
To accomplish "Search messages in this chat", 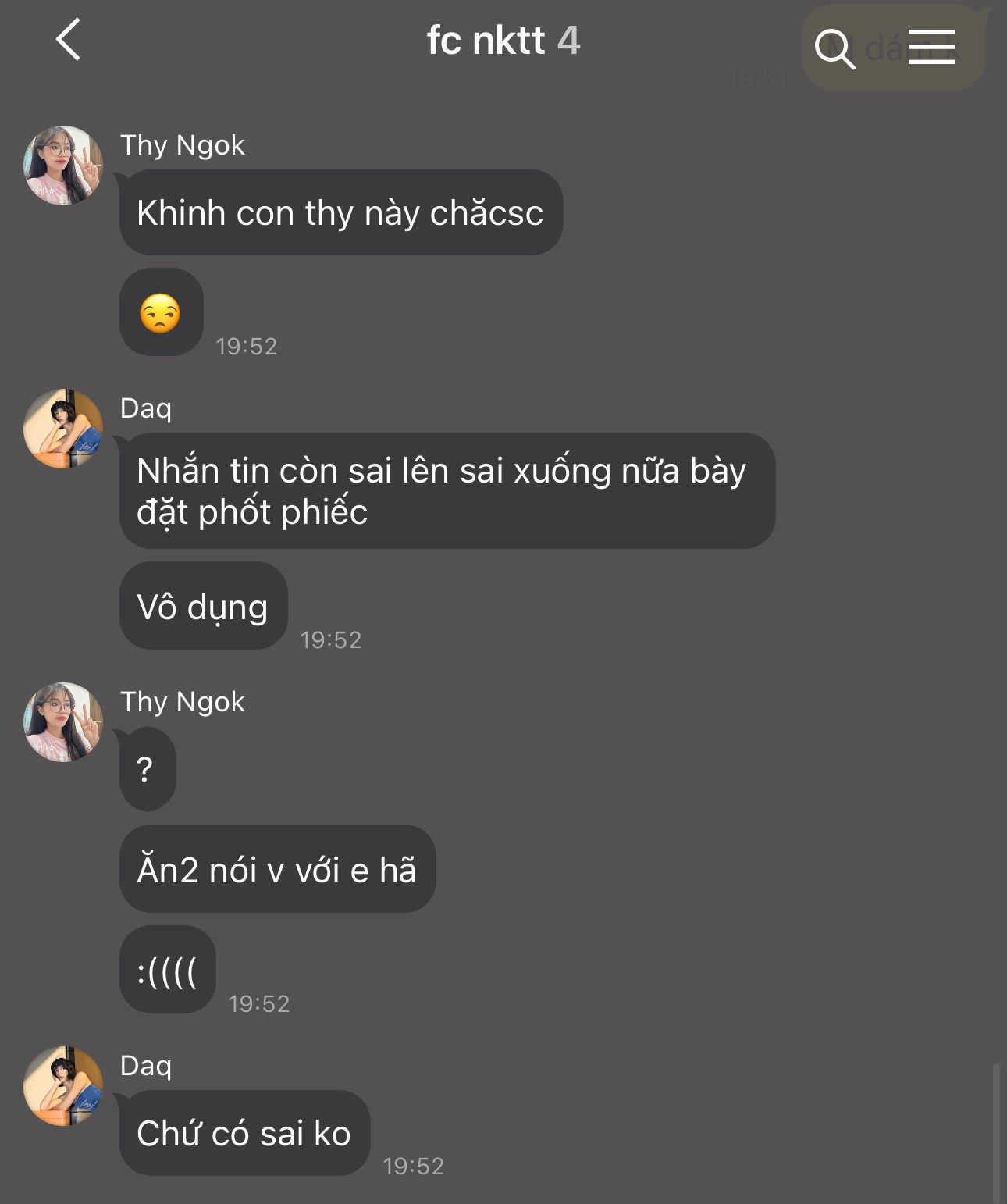I will (834, 48).
